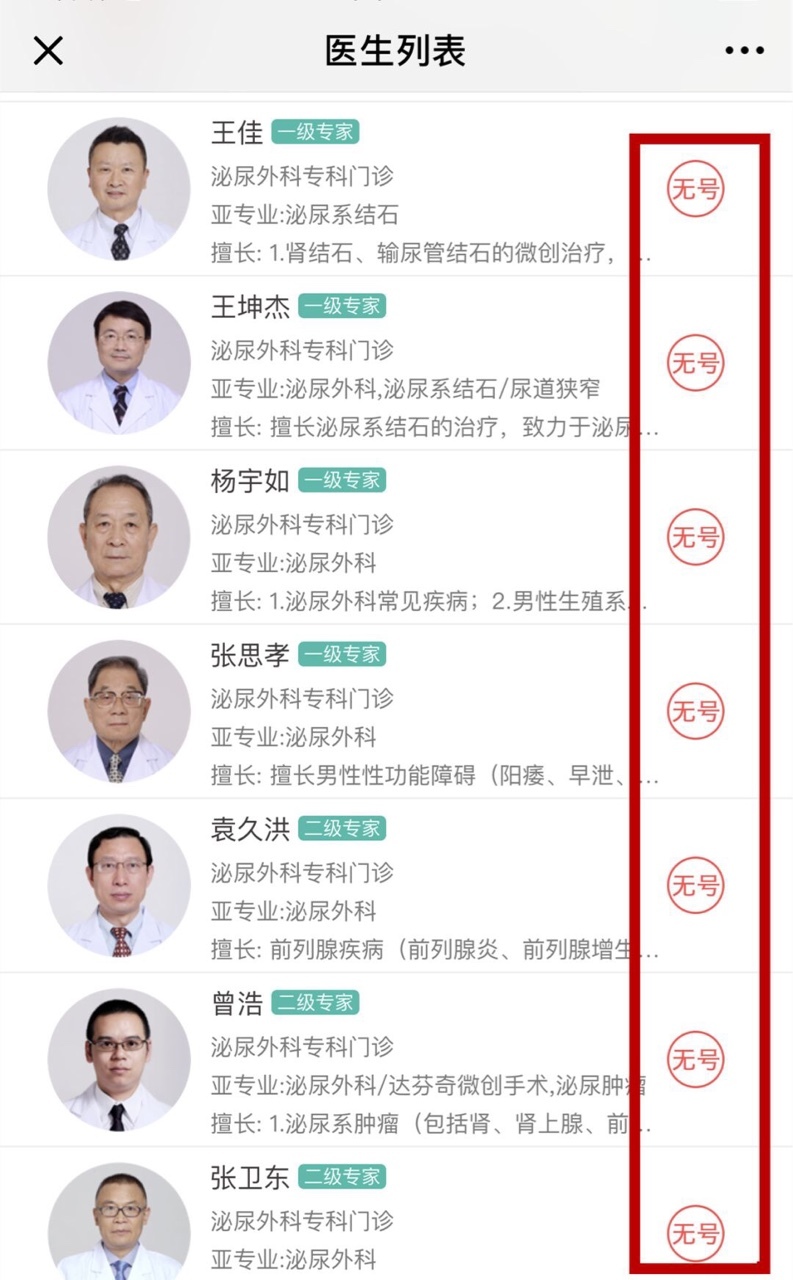Open the three-dot overflow menu
Image resolution: width=793 pixels, height=1280 pixels.
(744, 51)
